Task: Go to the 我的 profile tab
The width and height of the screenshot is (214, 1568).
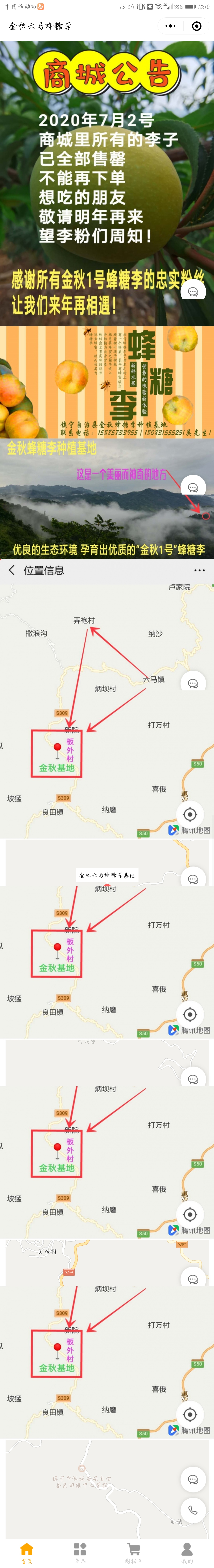Action: coord(187,1552)
